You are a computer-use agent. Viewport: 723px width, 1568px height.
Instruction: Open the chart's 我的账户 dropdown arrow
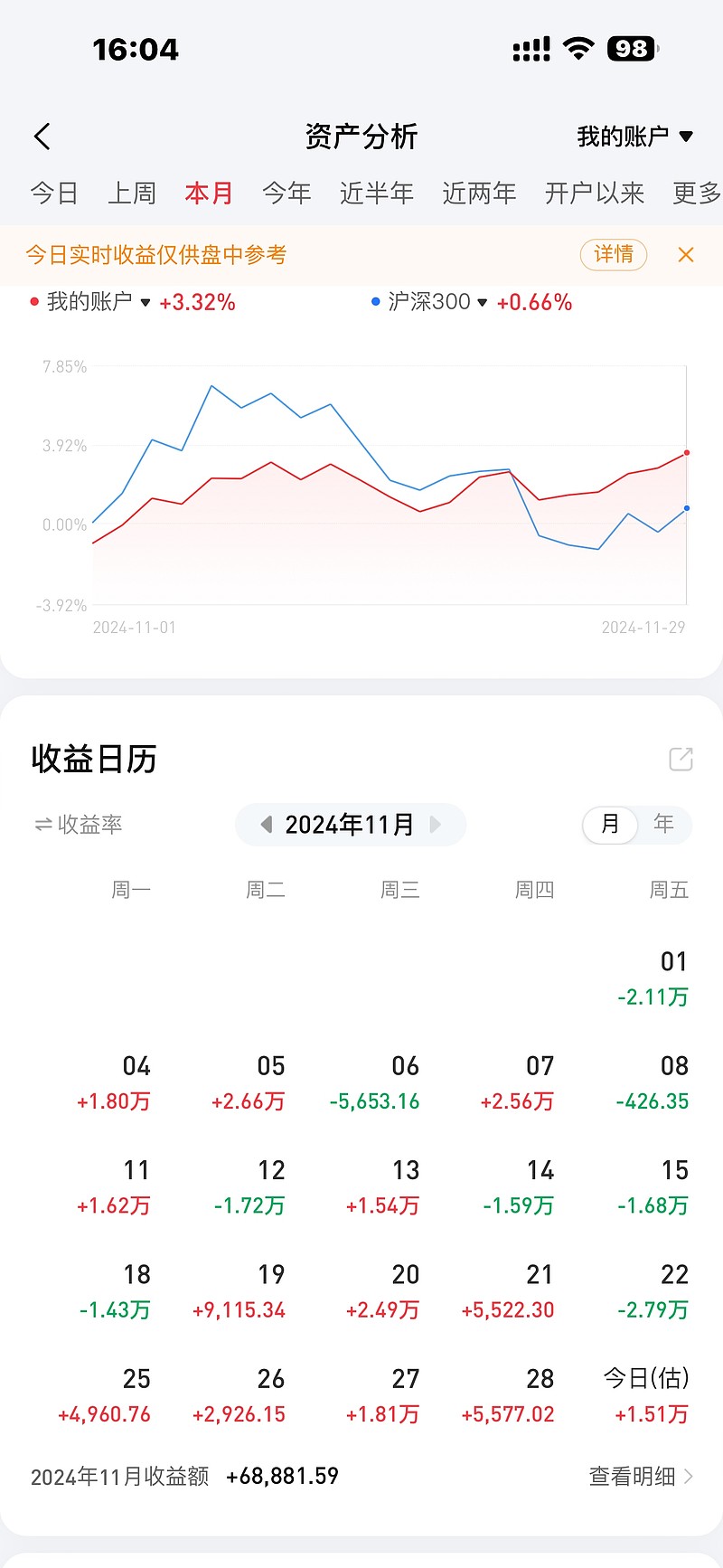(x=146, y=303)
